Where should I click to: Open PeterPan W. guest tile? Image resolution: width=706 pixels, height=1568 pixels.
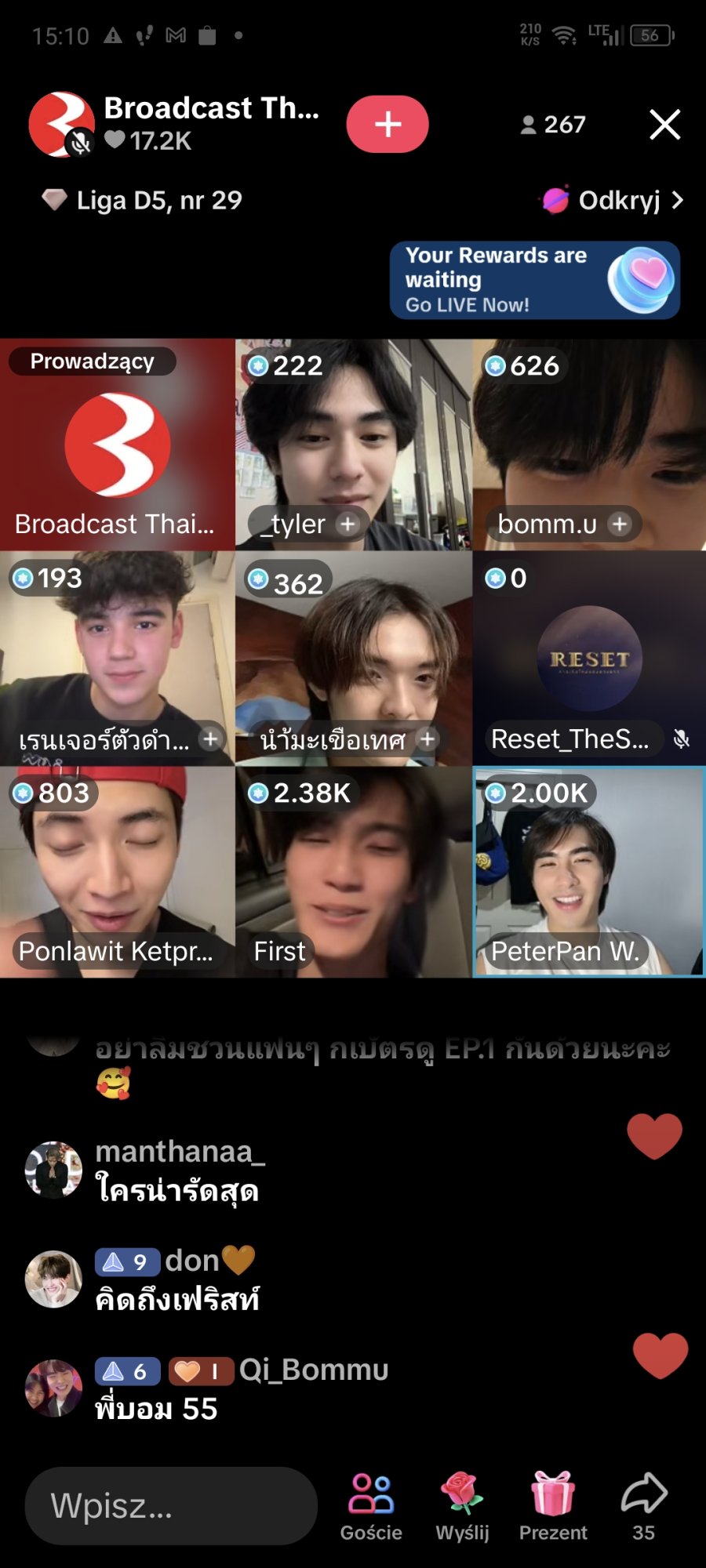coord(588,871)
